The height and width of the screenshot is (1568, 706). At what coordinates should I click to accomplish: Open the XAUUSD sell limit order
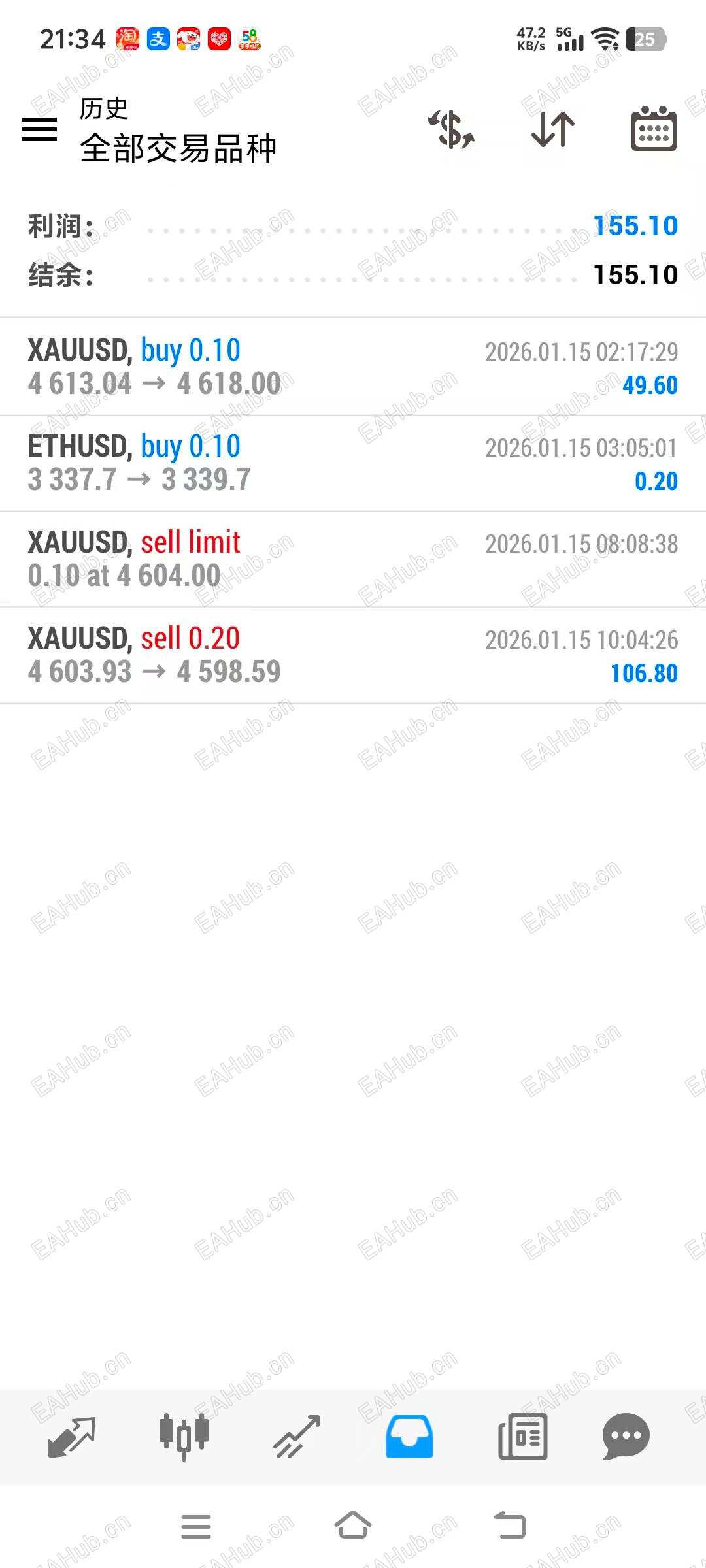[353, 559]
